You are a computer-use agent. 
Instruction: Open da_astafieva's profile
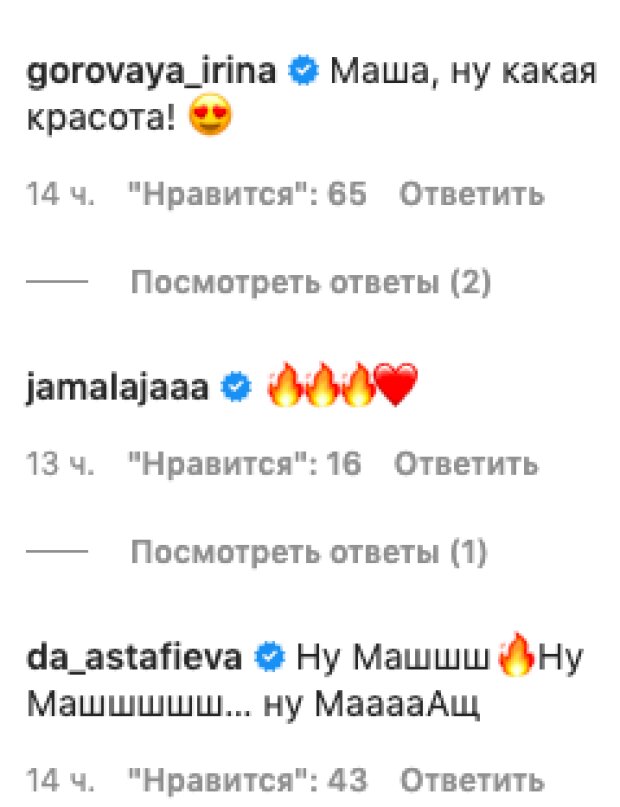coord(131,658)
